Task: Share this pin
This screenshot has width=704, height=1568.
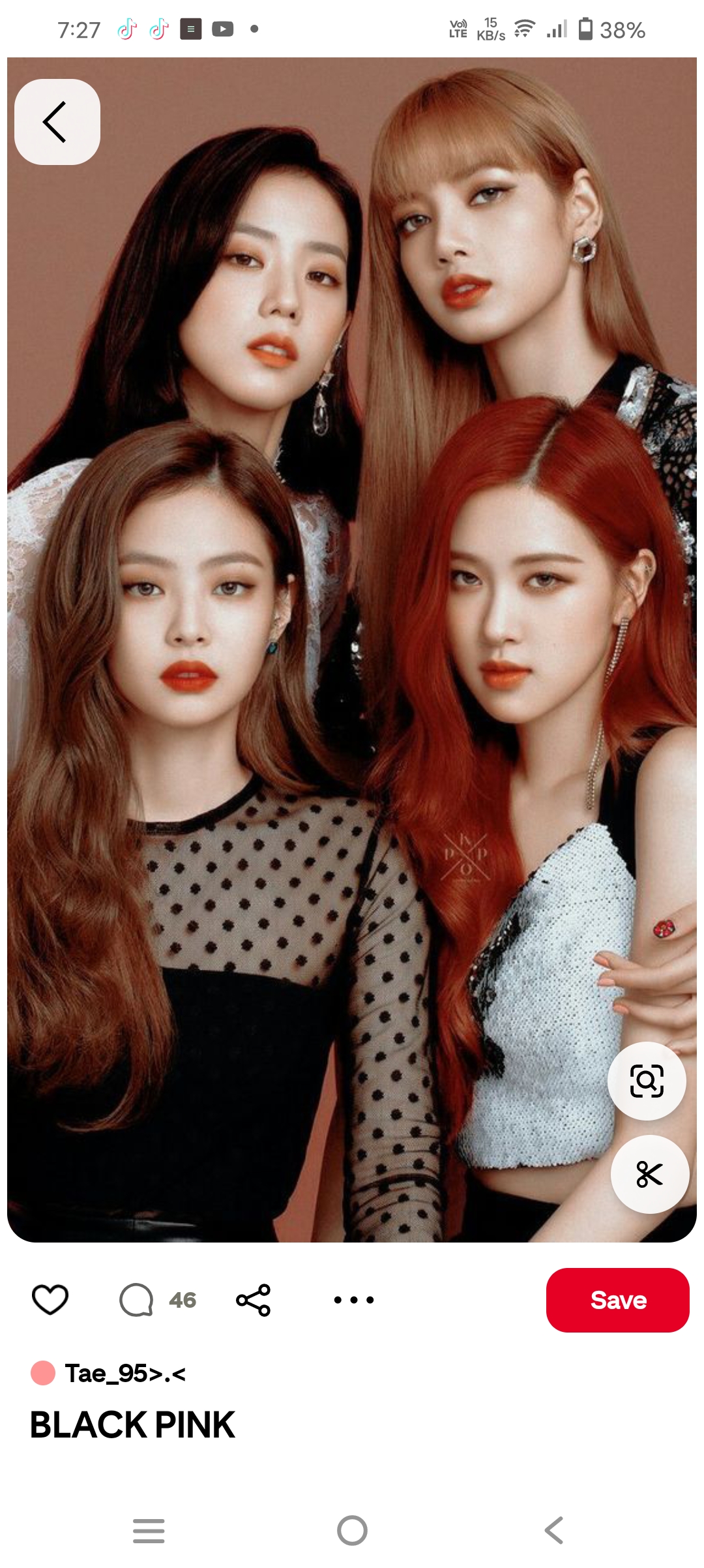Action: tap(253, 1300)
